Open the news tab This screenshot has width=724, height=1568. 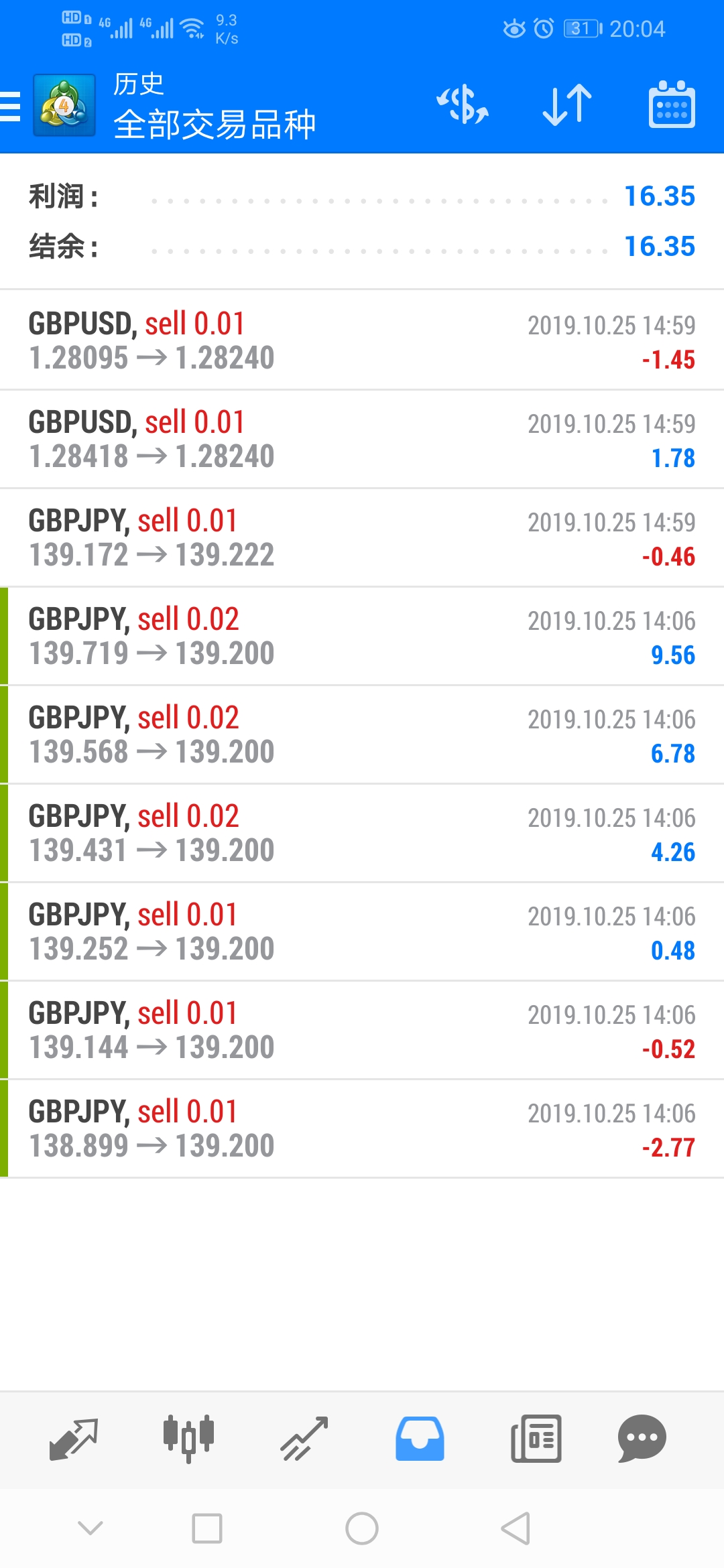536,1438
